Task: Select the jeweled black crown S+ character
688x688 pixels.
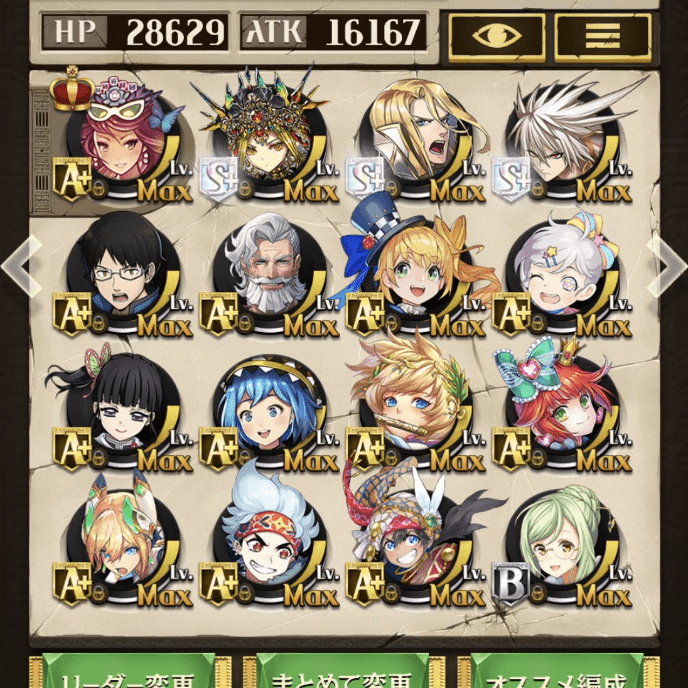Action: click(268, 140)
